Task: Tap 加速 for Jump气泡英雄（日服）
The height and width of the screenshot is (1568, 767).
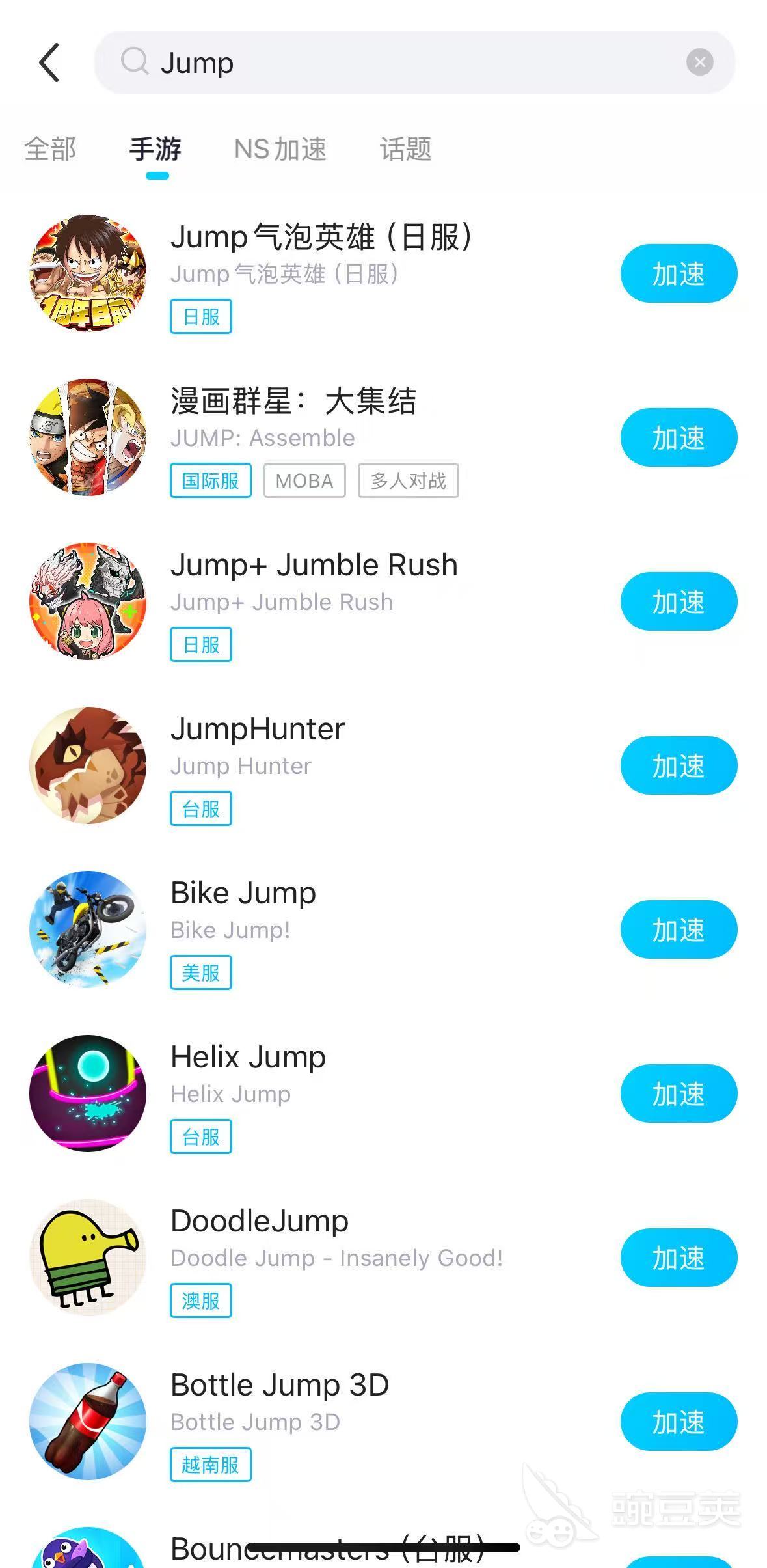Action: pyautogui.click(x=679, y=274)
